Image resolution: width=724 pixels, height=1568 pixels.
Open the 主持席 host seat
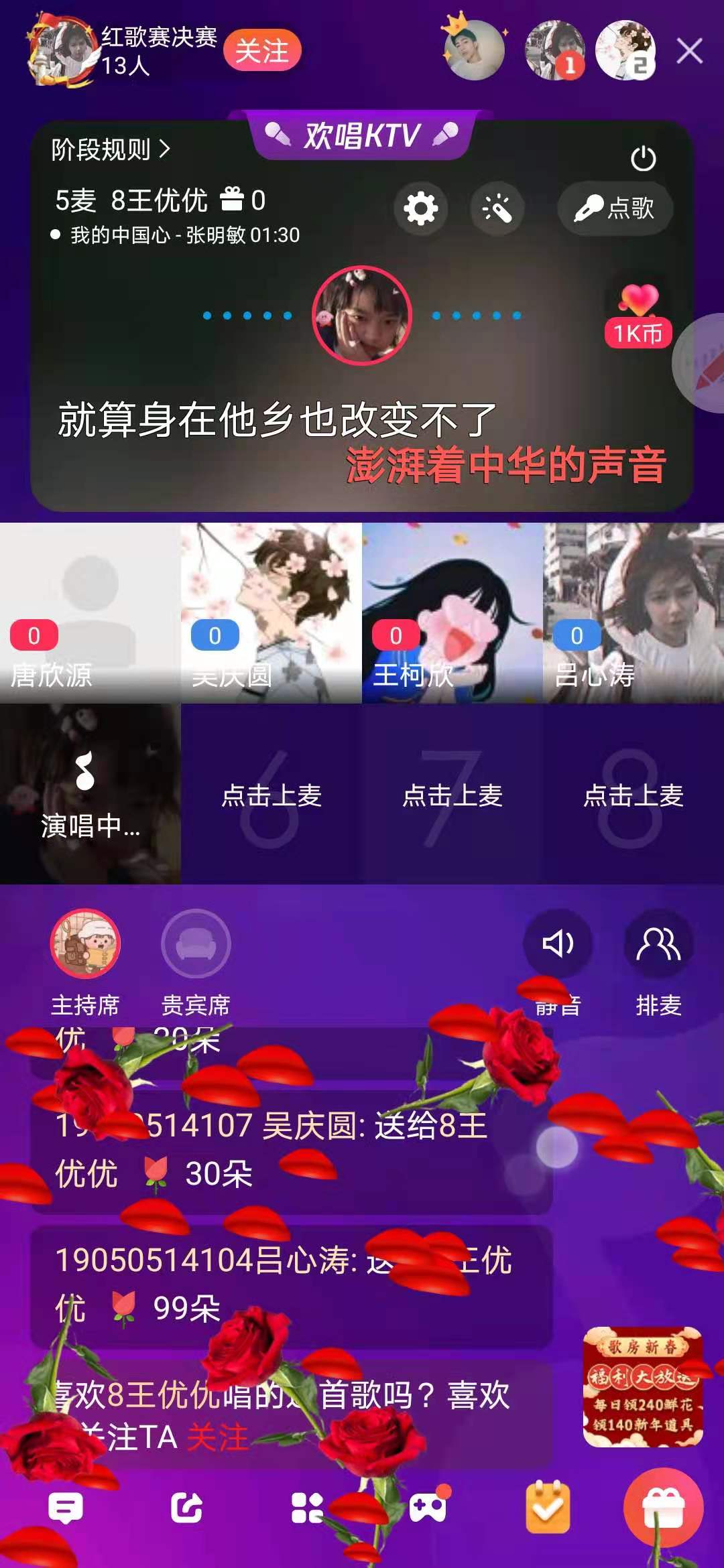pos(85,943)
